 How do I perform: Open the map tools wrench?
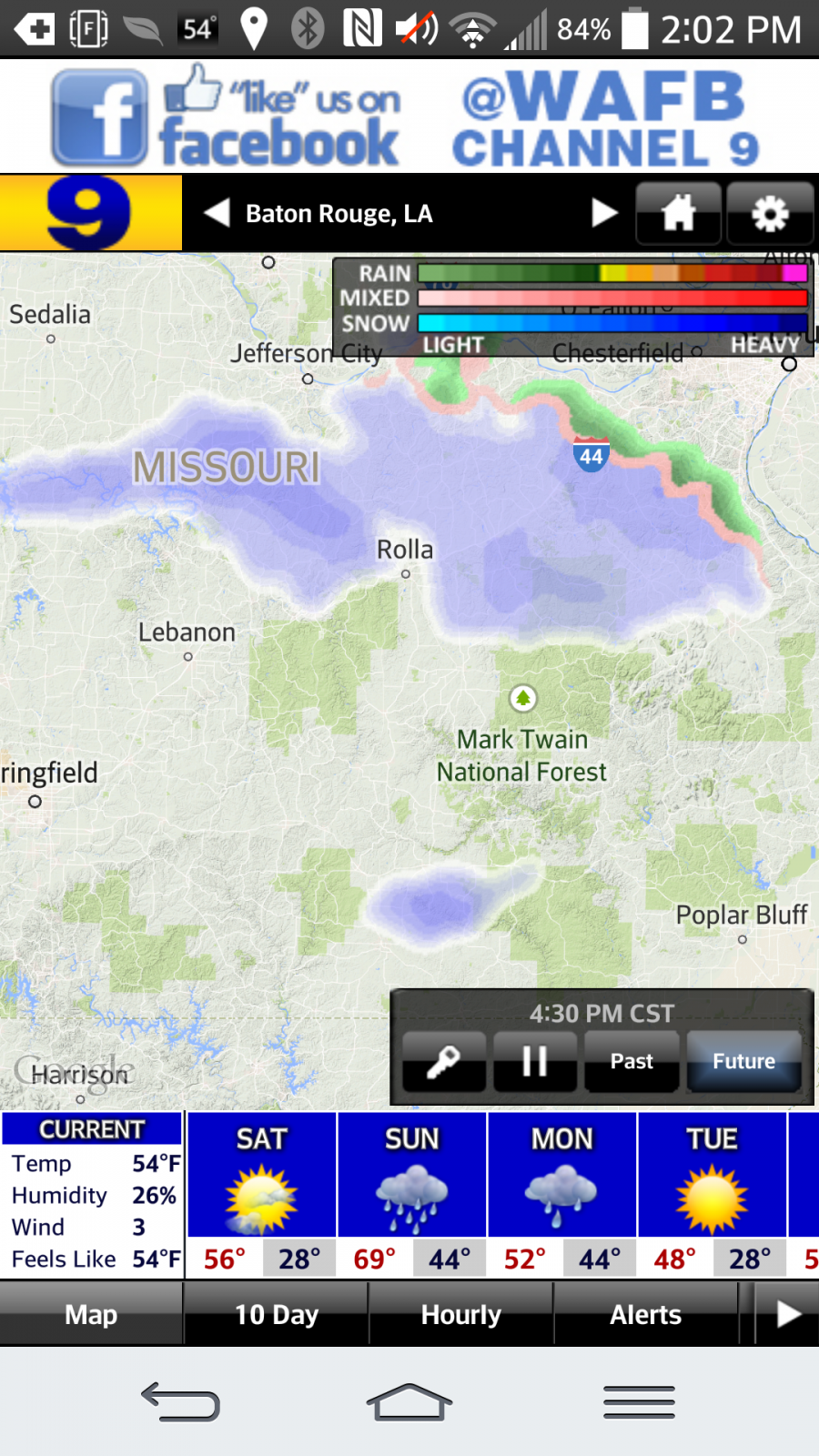pos(444,1061)
